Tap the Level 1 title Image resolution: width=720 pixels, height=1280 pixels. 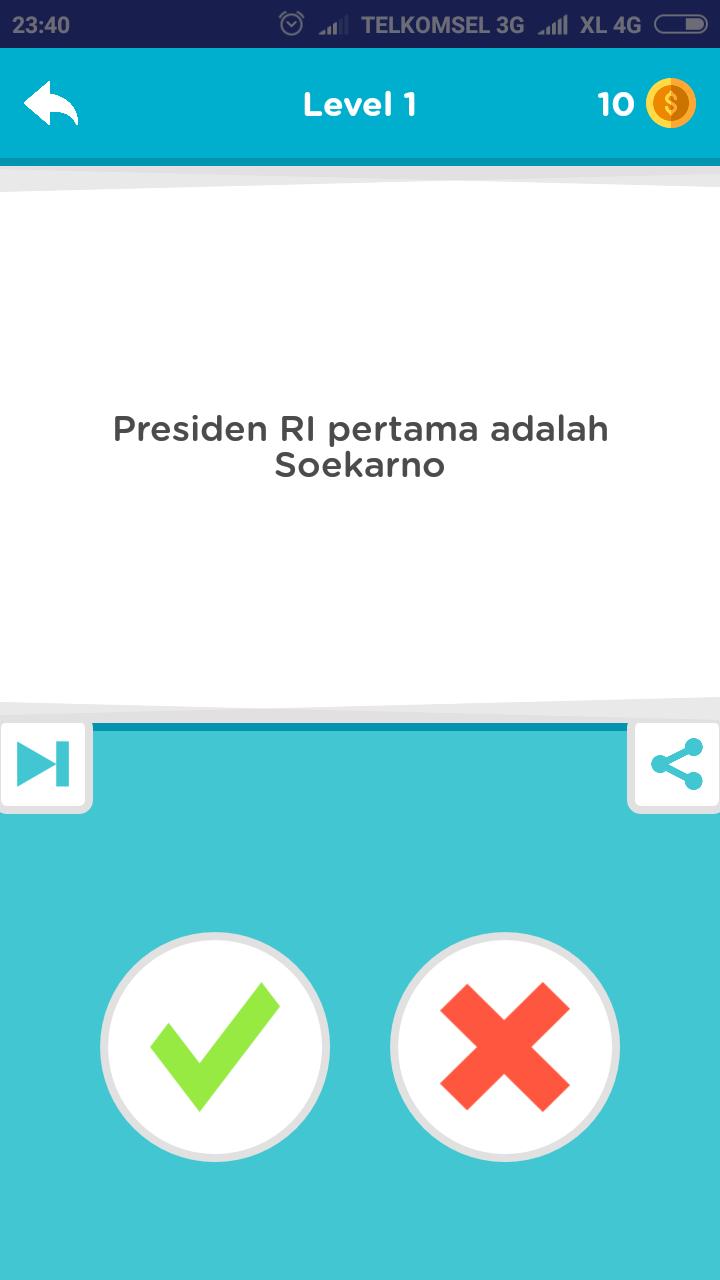(359, 103)
